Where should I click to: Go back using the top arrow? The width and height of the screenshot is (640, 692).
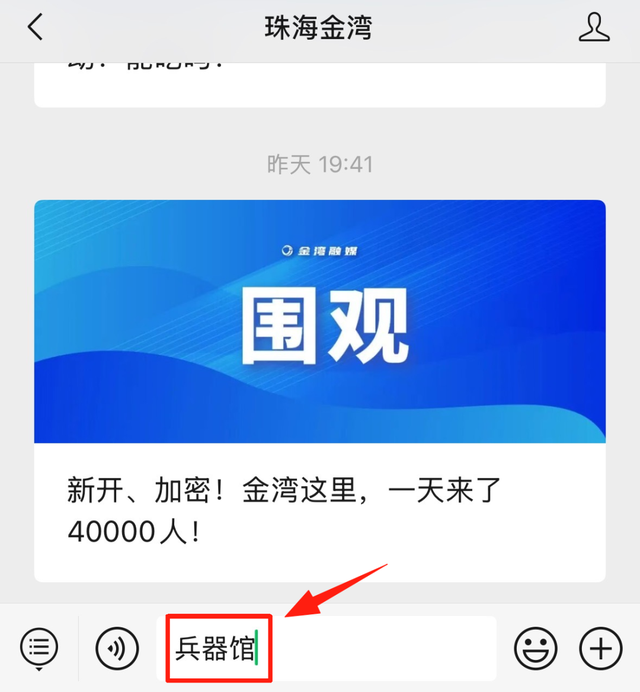coord(35,28)
